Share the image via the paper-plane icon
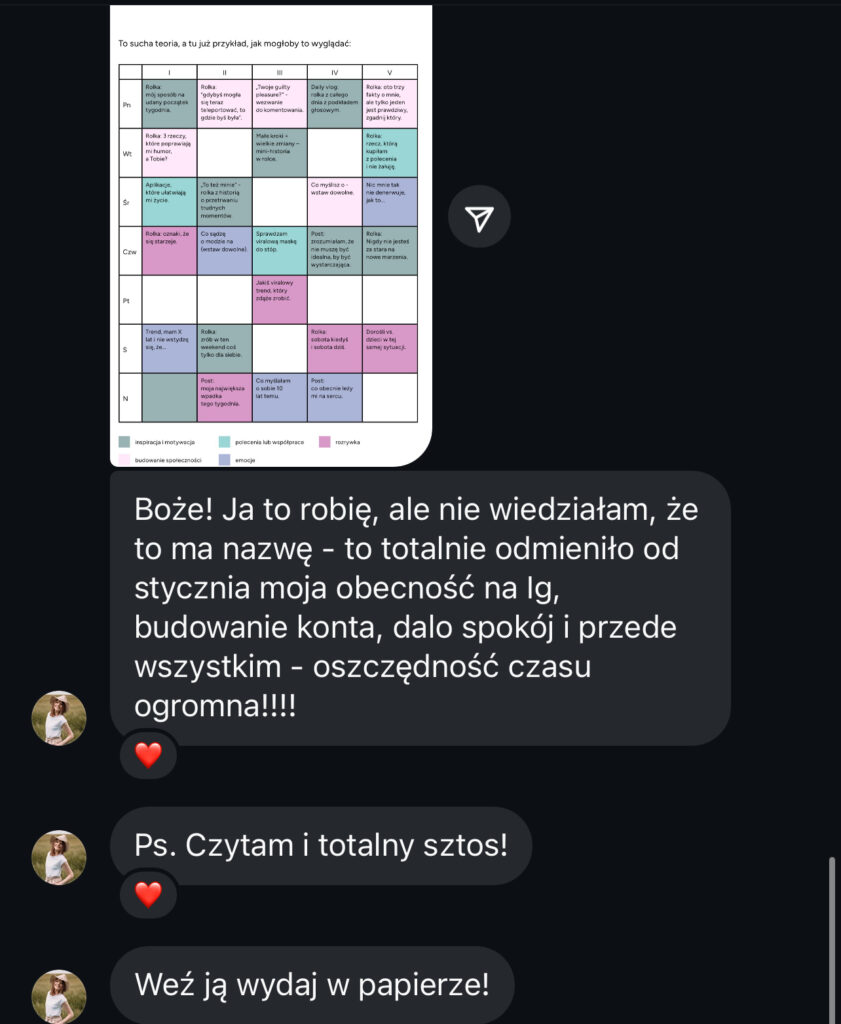 coord(479,216)
